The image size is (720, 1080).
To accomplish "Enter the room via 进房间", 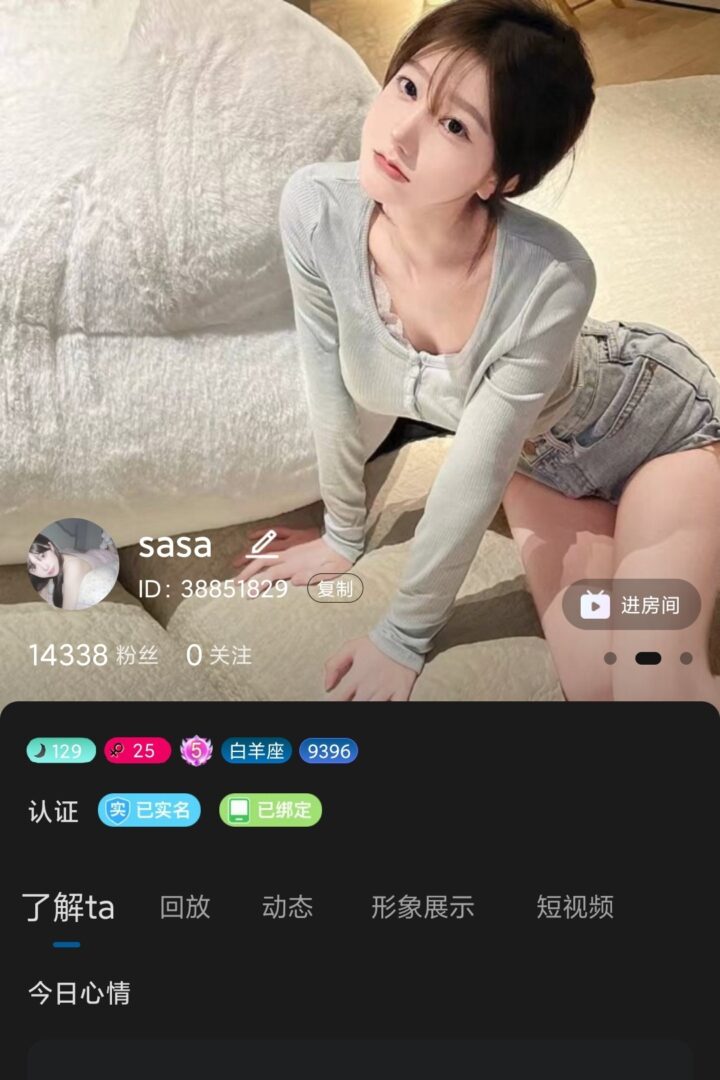I will pos(631,605).
